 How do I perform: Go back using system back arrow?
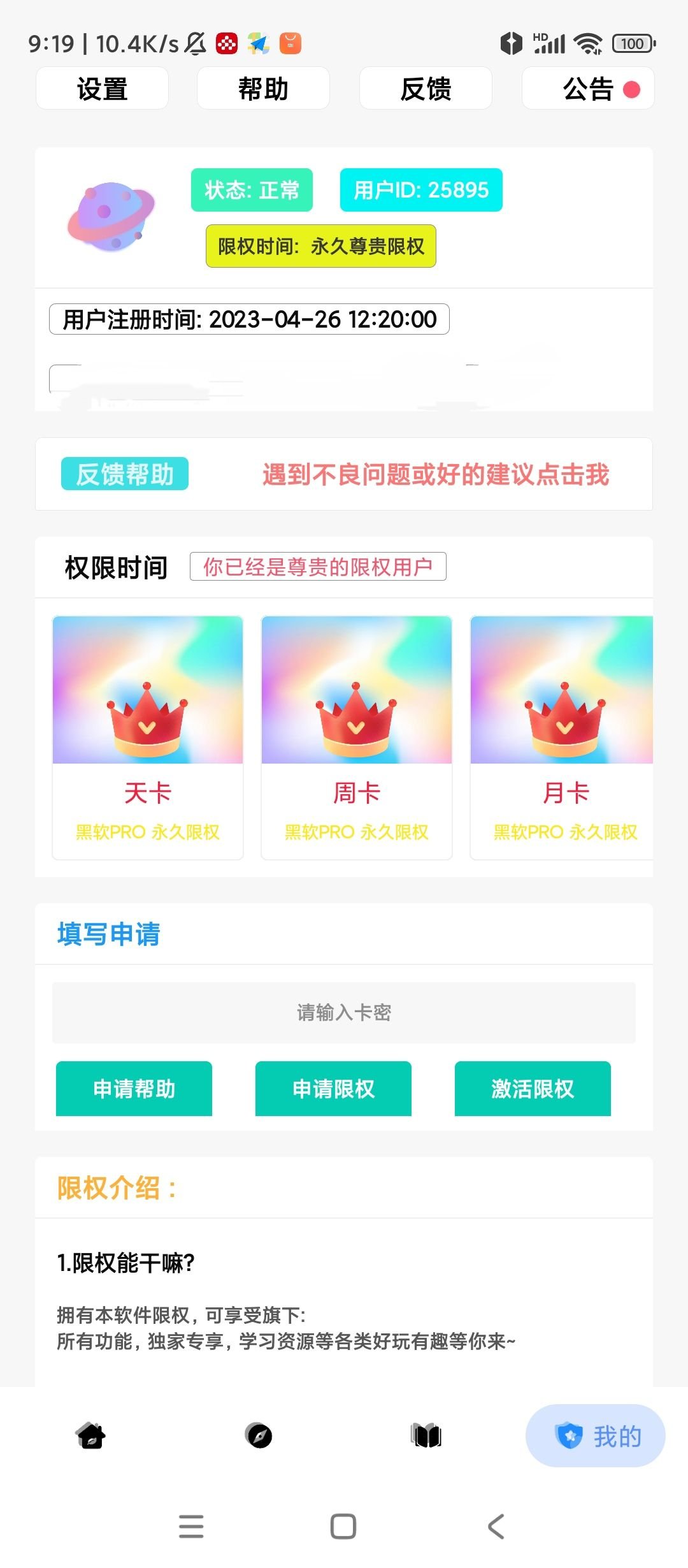click(496, 1527)
